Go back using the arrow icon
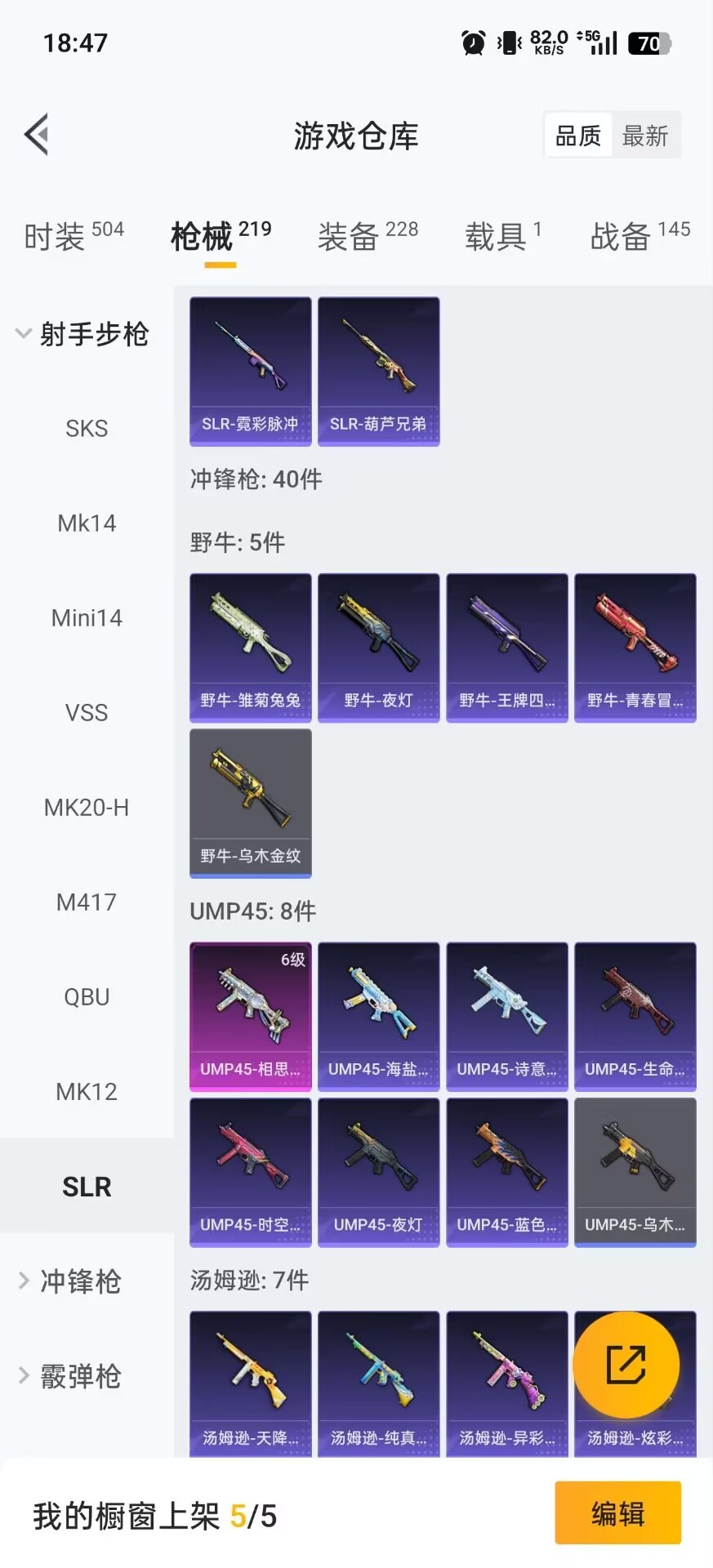The width and height of the screenshot is (713, 1568). pyautogui.click(x=37, y=135)
